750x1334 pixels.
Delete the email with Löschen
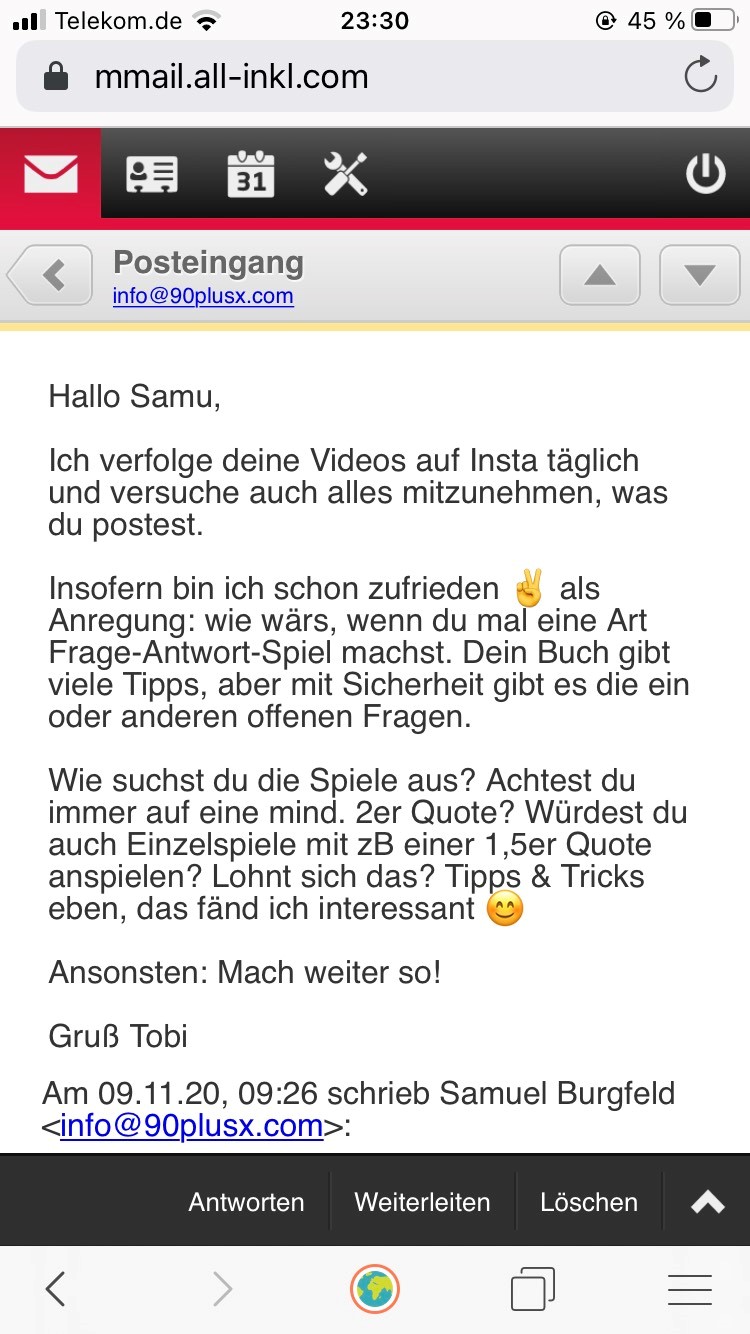[589, 1202]
